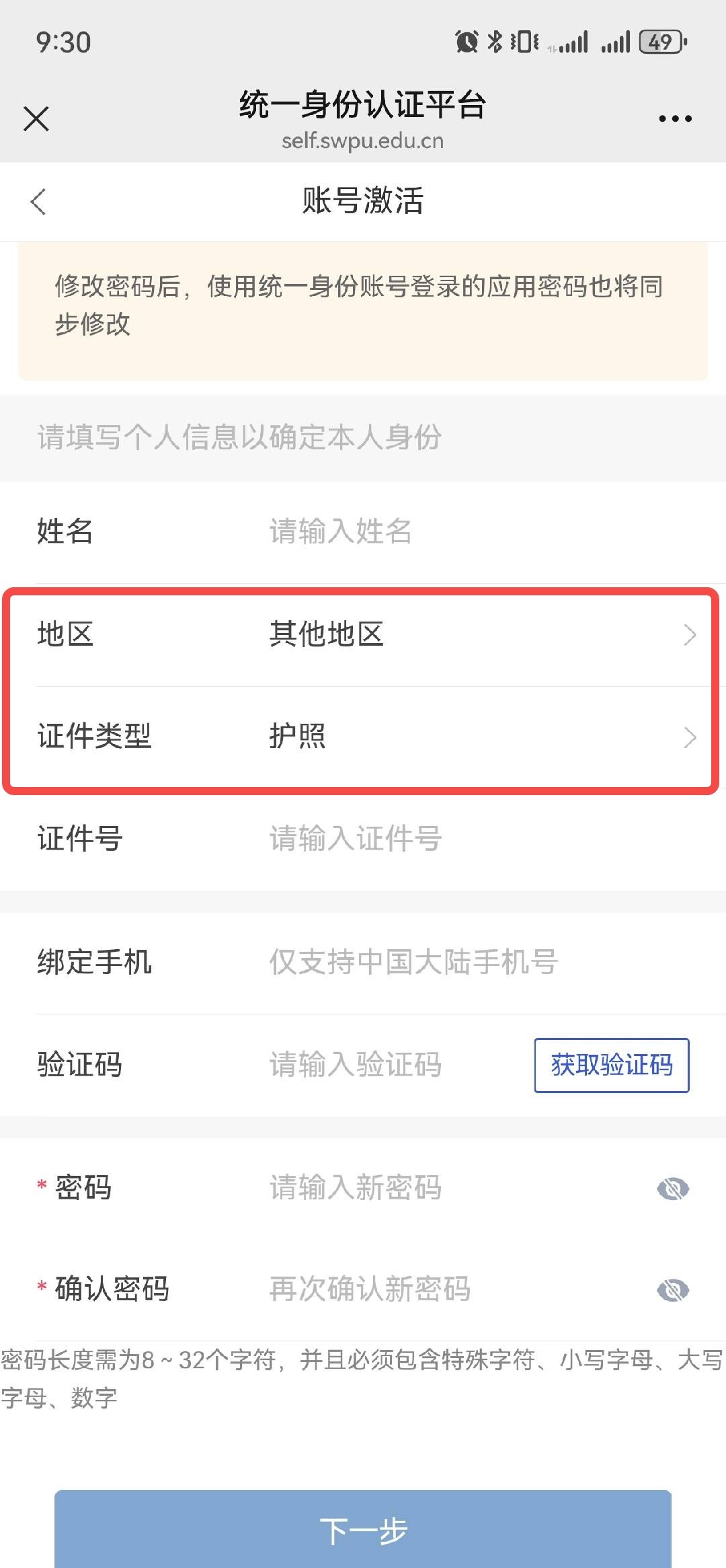Image resolution: width=726 pixels, height=1568 pixels.
Task: Show password in 密码 field
Action: pos(673,1189)
